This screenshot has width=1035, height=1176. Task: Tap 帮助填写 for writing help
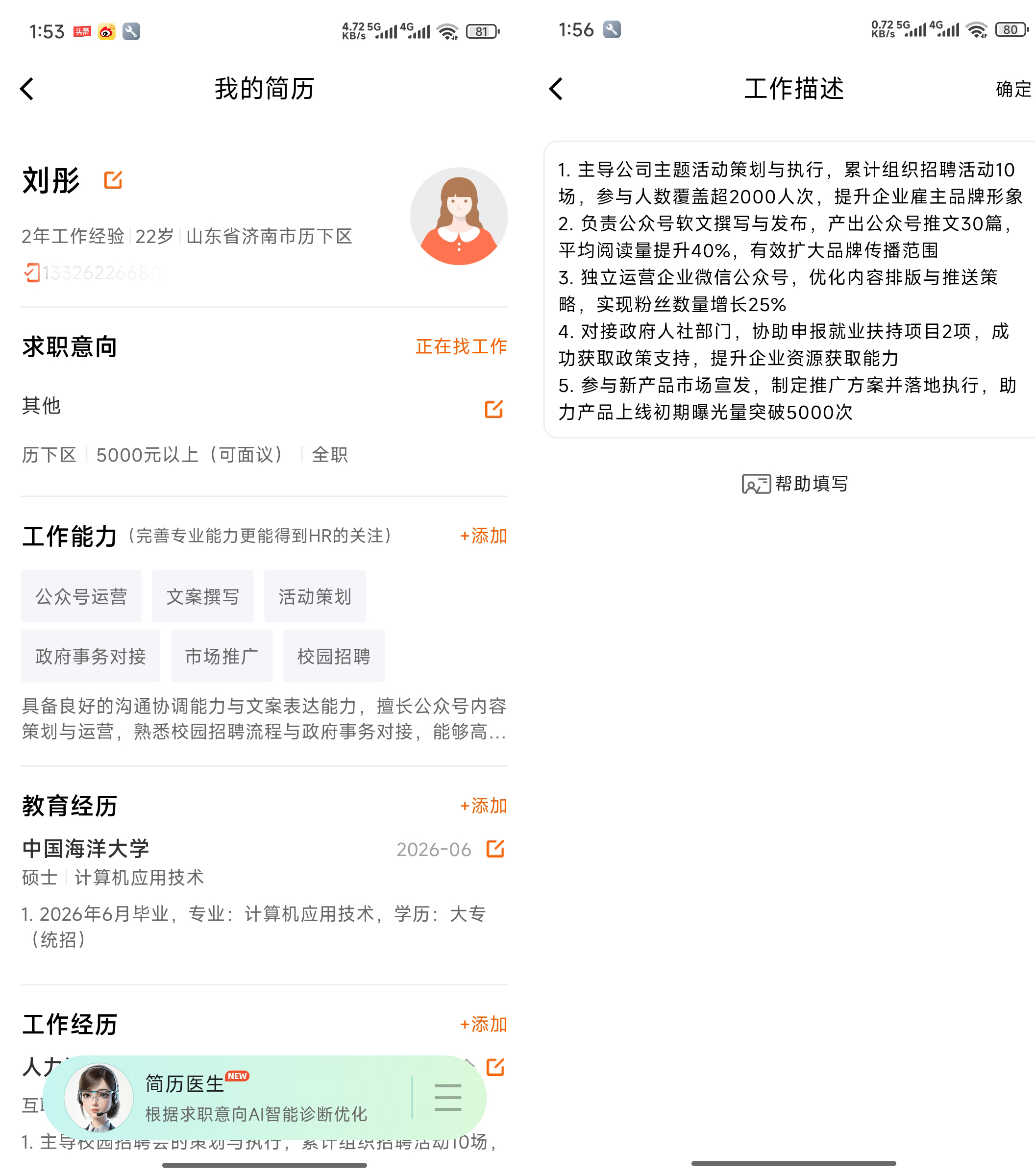pos(794,484)
